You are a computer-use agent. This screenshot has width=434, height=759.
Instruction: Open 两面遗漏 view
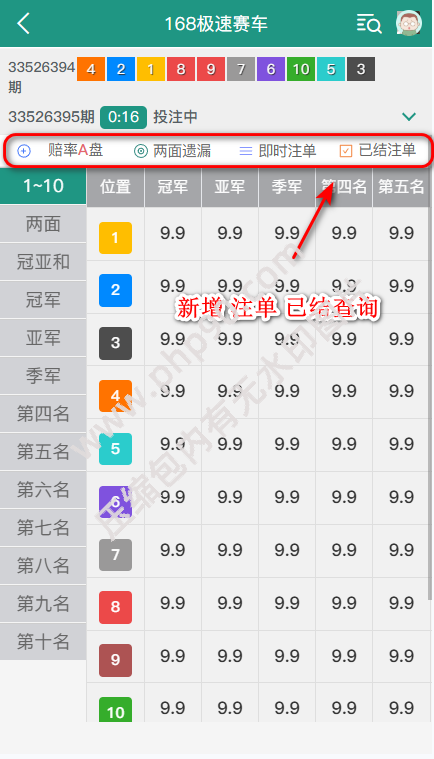tap(173, 151)
